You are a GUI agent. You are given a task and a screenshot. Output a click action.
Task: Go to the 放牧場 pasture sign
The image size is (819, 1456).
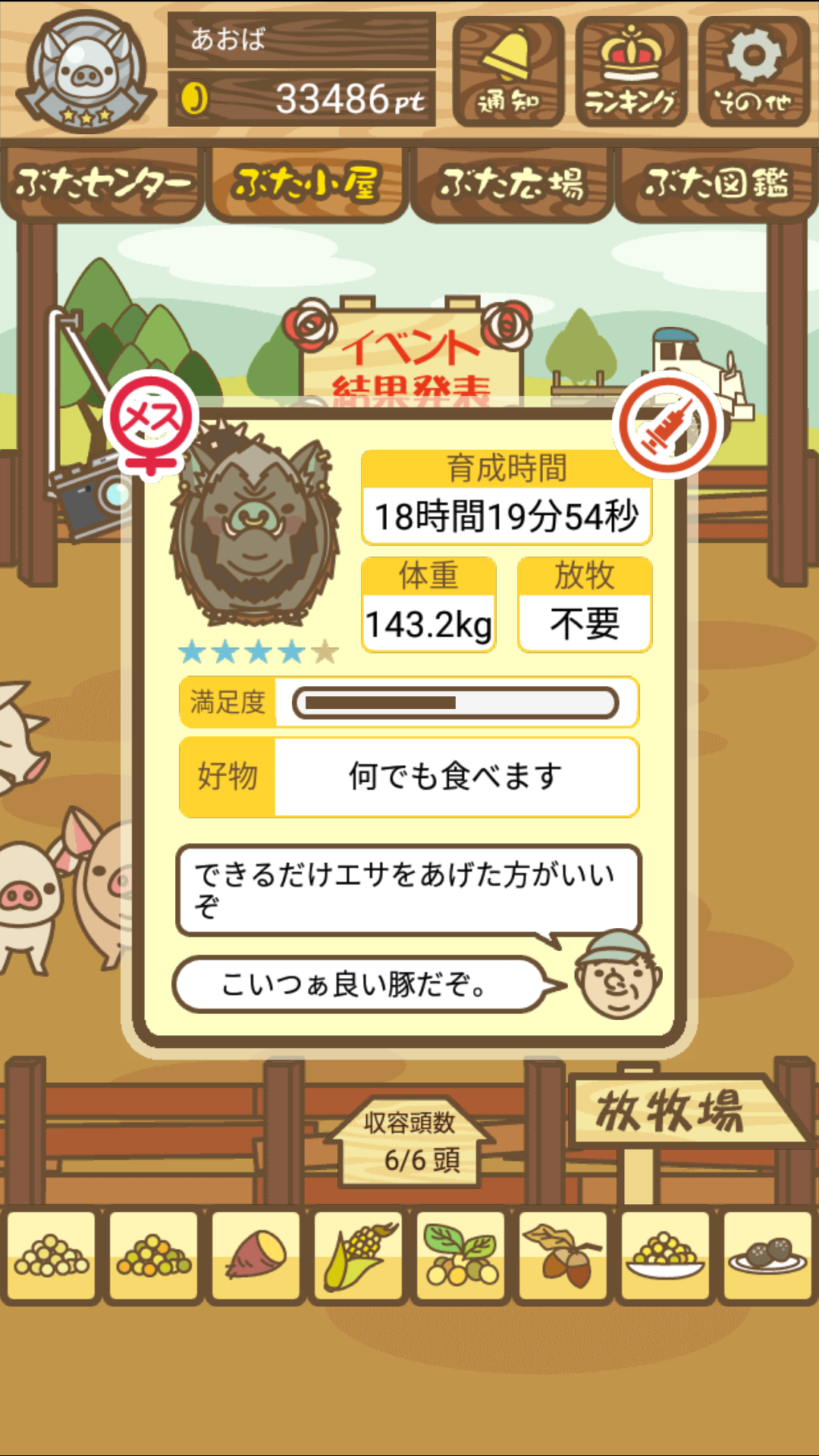pyautogui.click(x=675, y=1111)
